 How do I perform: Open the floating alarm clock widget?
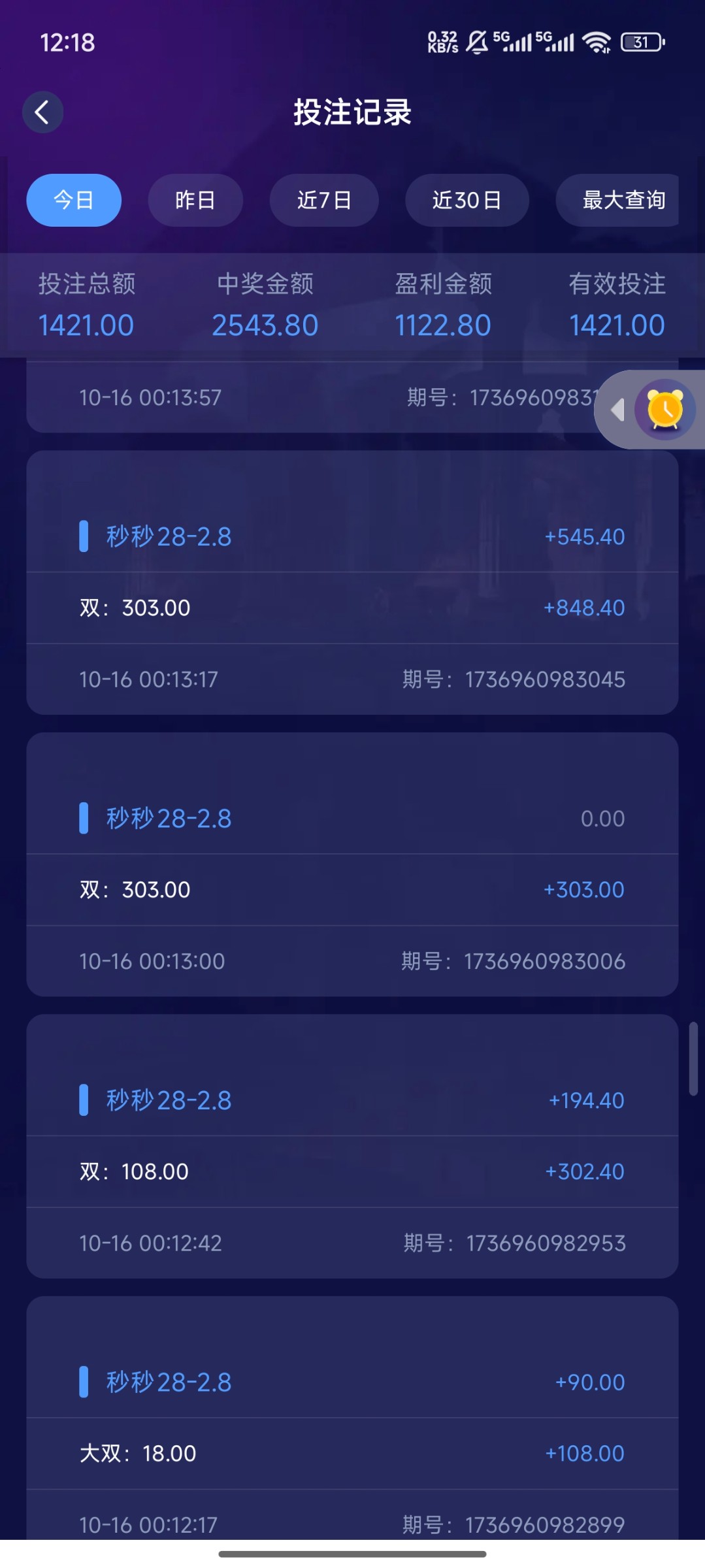[663, 409]
